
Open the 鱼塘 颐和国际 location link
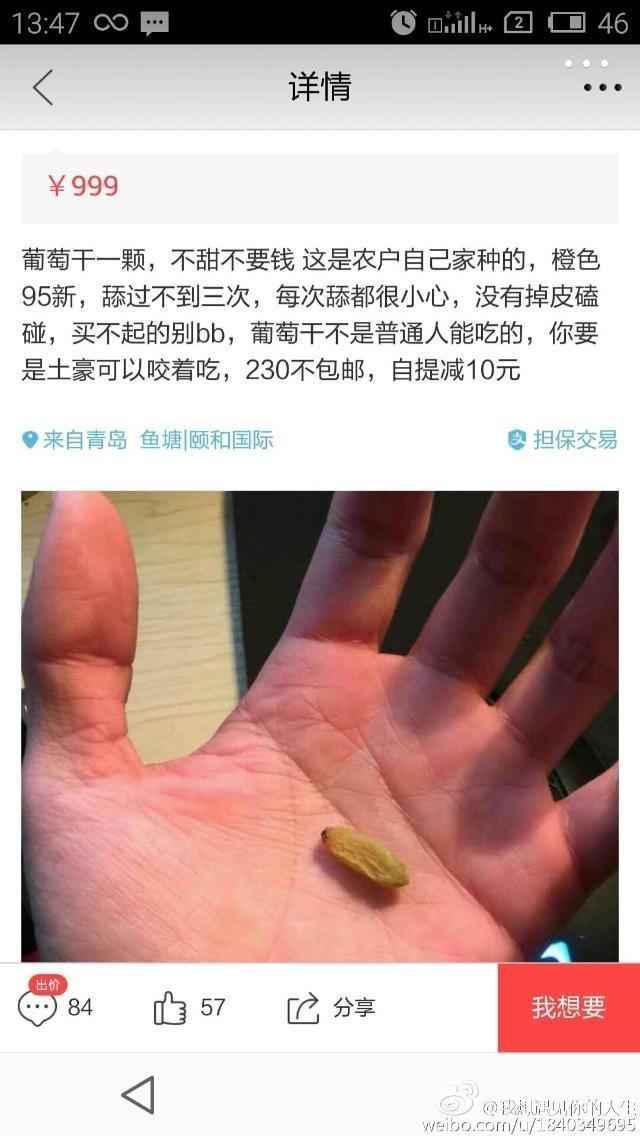point(206,439)
